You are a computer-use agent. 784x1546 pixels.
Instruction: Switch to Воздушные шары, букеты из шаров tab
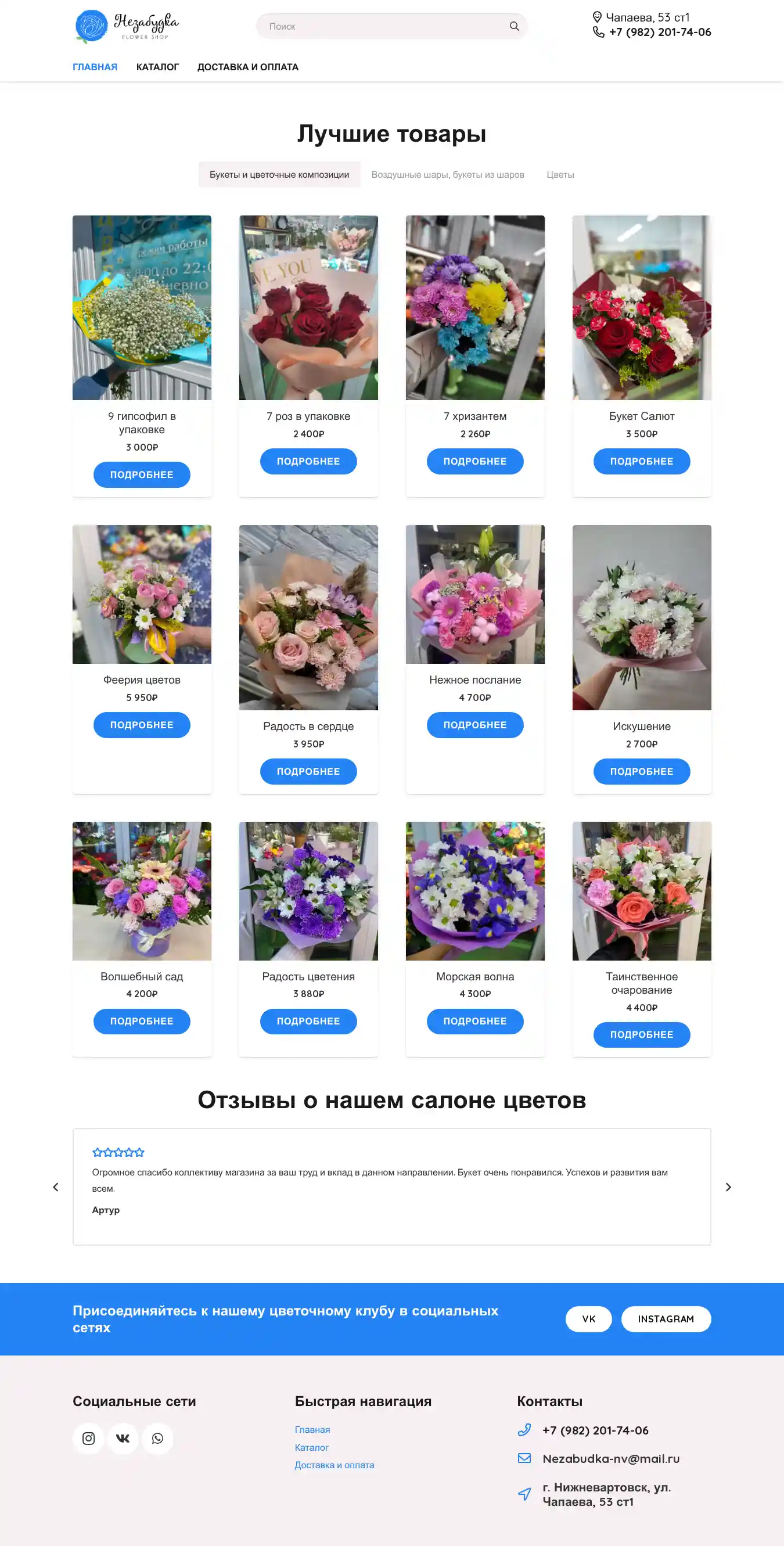(447, 175)
